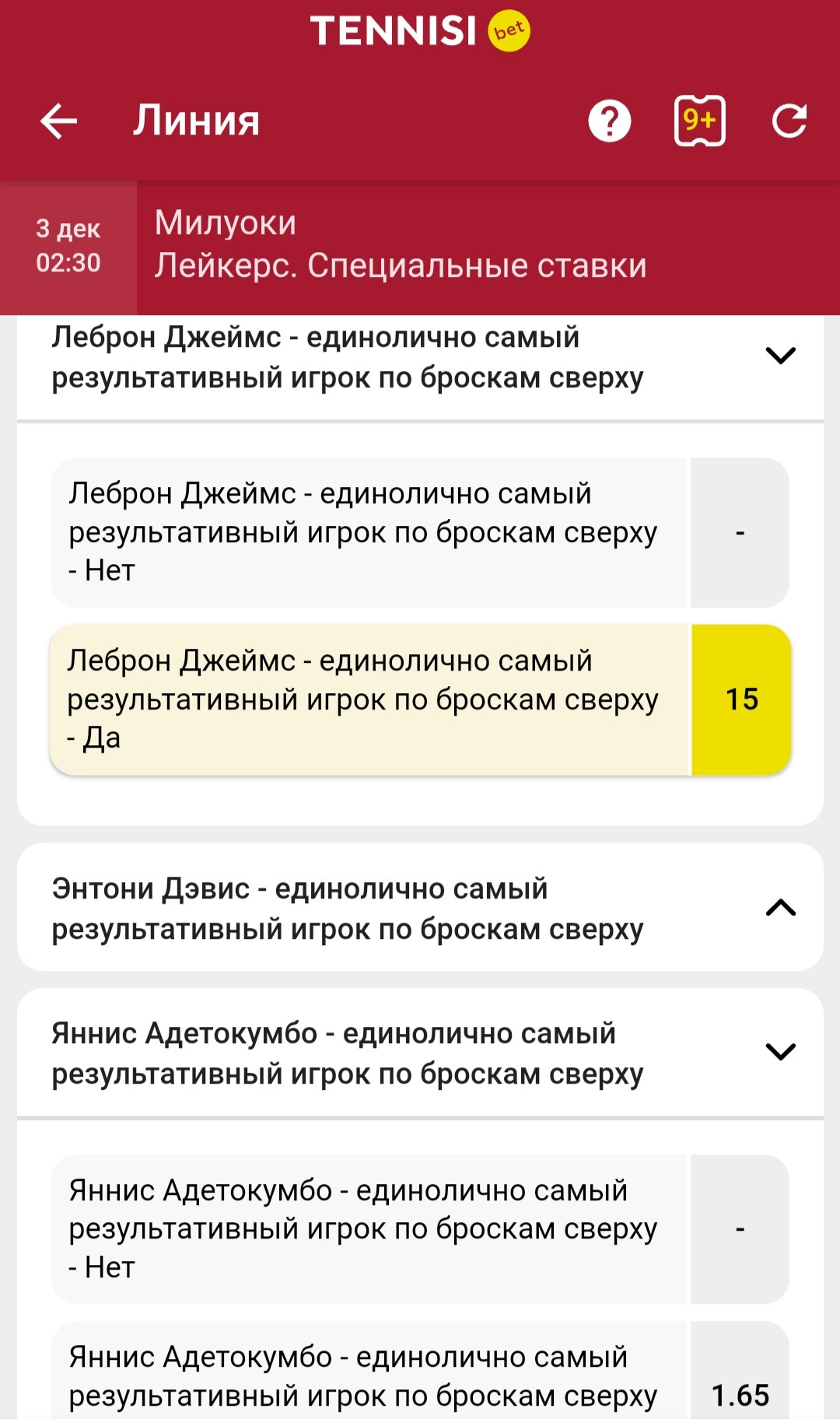This screenshot has width=840, height=1419.
Task: Open the bet slip coupon icon
Action: 699,121
